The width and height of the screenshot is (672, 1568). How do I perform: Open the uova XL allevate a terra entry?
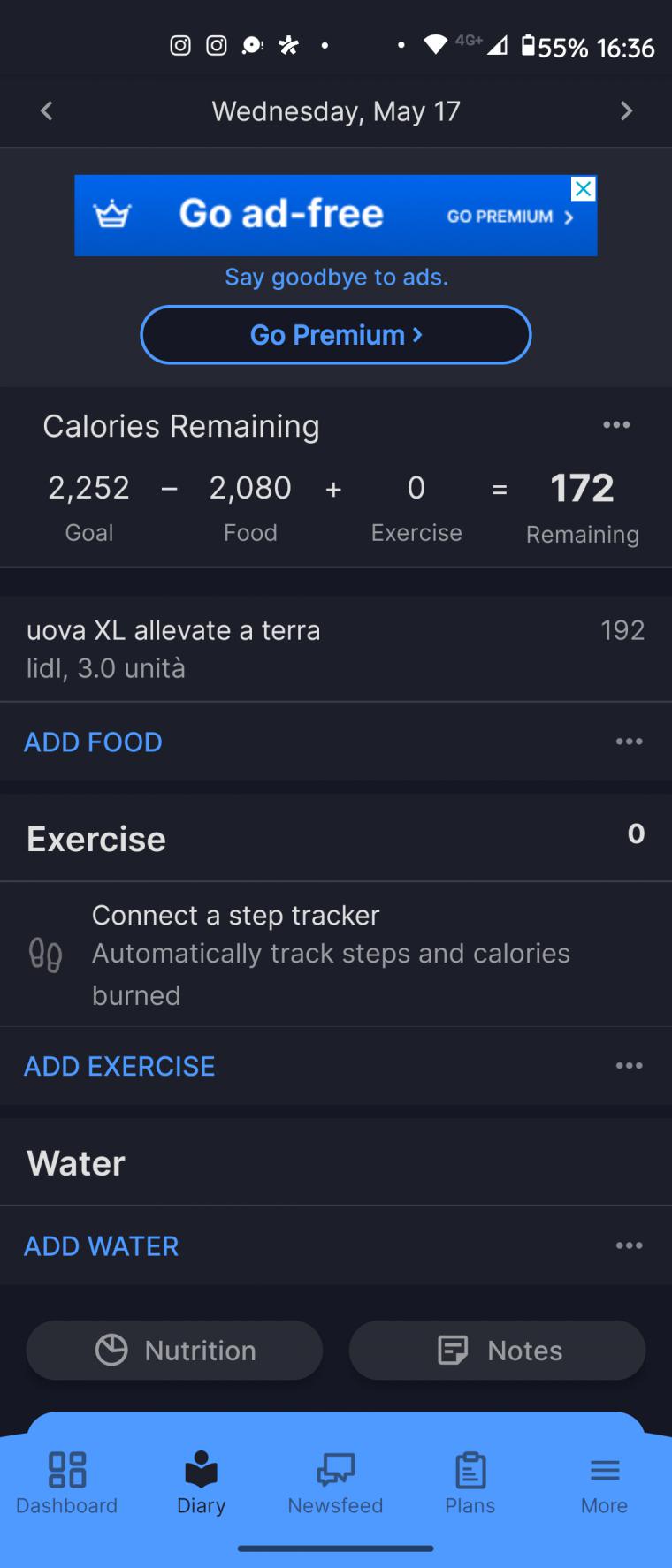335,648
